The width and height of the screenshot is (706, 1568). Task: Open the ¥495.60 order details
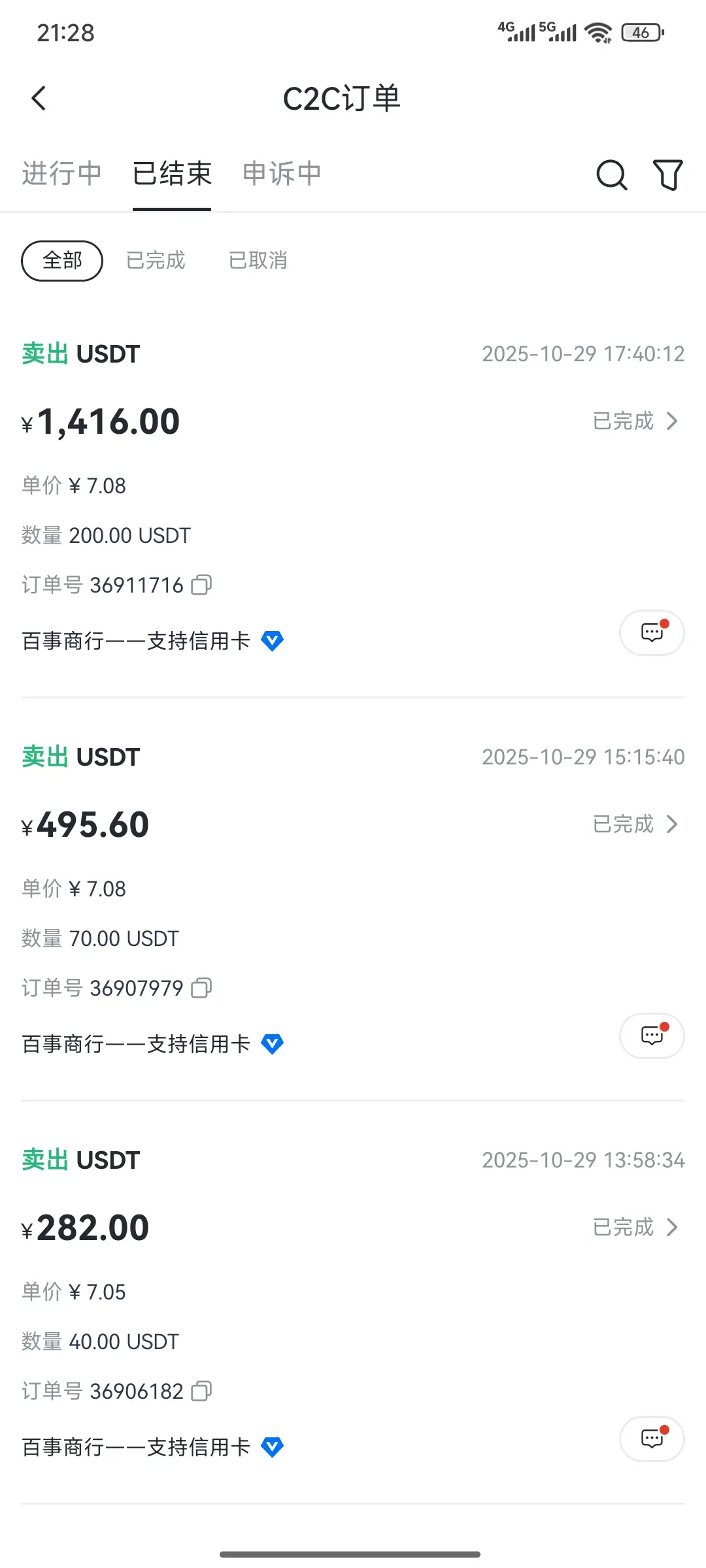pyautogui.click(x=635, y=824)
